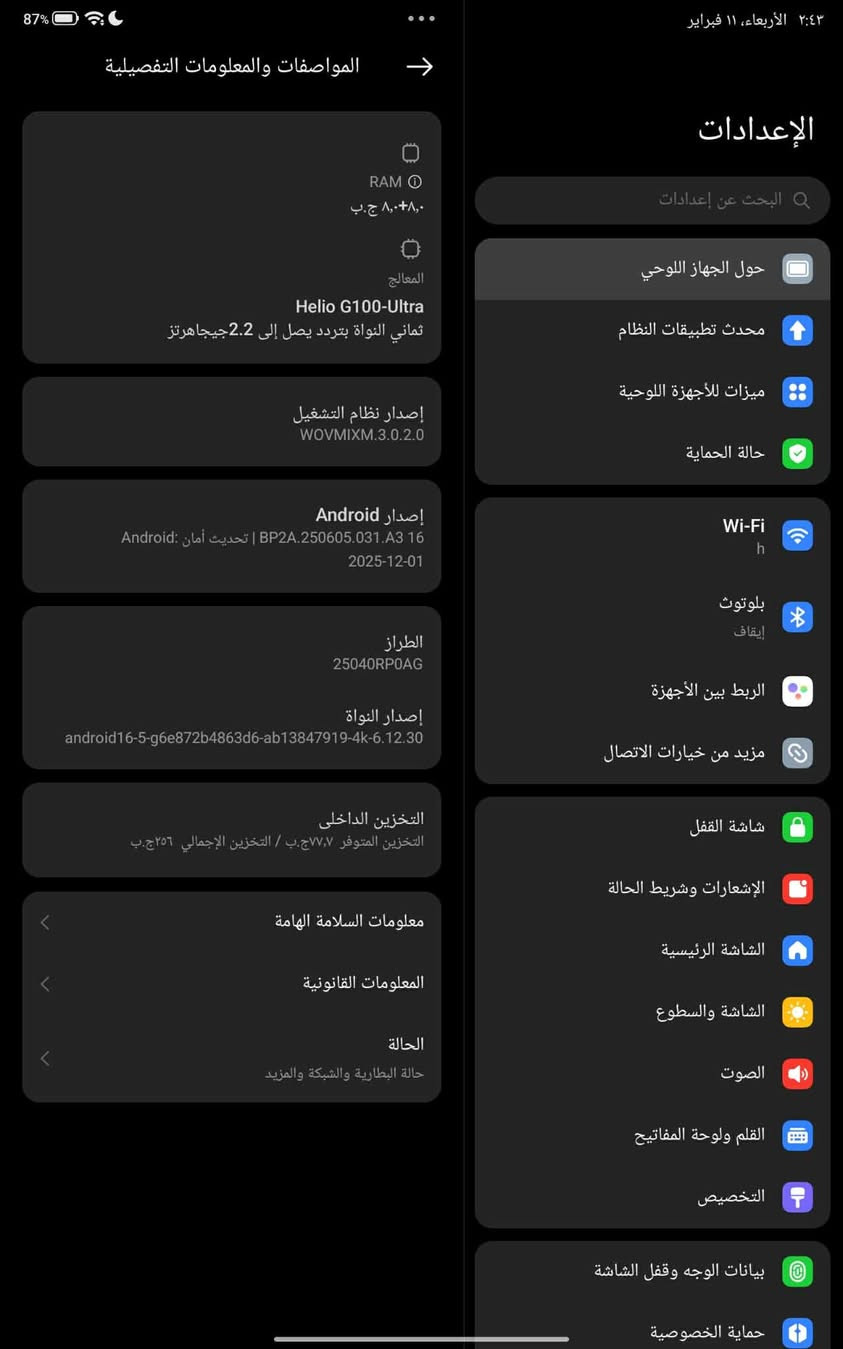Select the privacy protection icon
843x1349 pixels.
click(797, 1332)
